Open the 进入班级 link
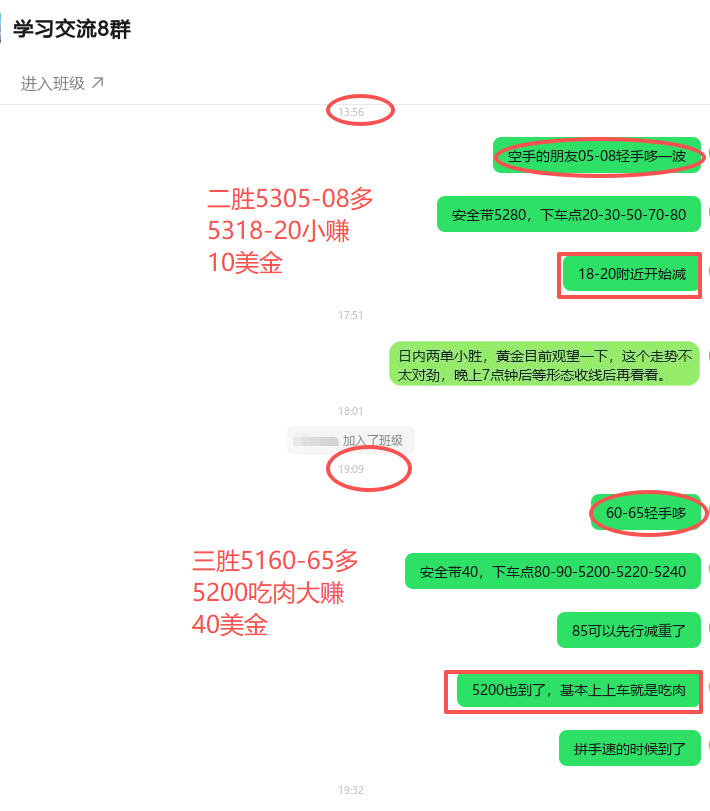The image size is (710, 811). pos(62,84)
